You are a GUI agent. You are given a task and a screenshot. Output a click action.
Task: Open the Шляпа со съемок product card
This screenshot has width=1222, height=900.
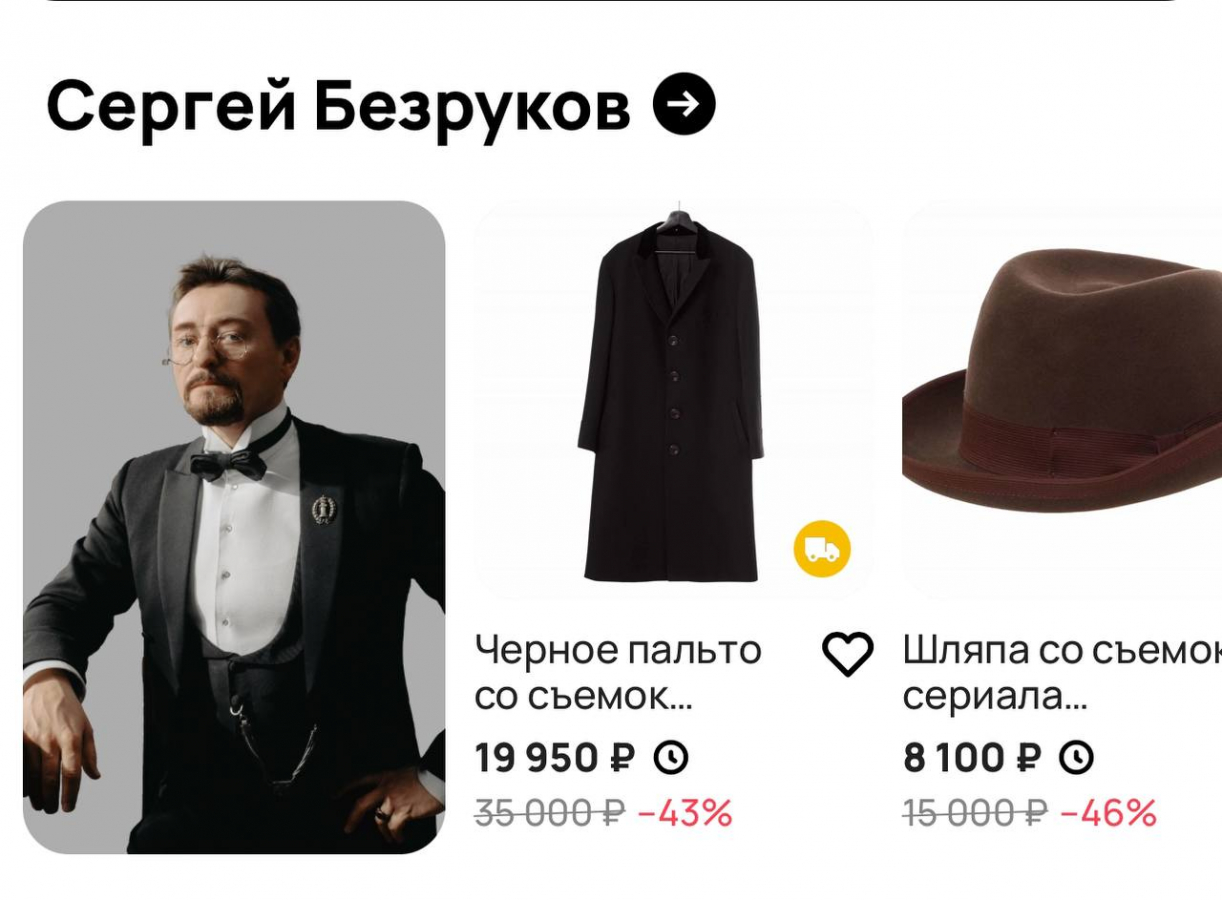1062,400
